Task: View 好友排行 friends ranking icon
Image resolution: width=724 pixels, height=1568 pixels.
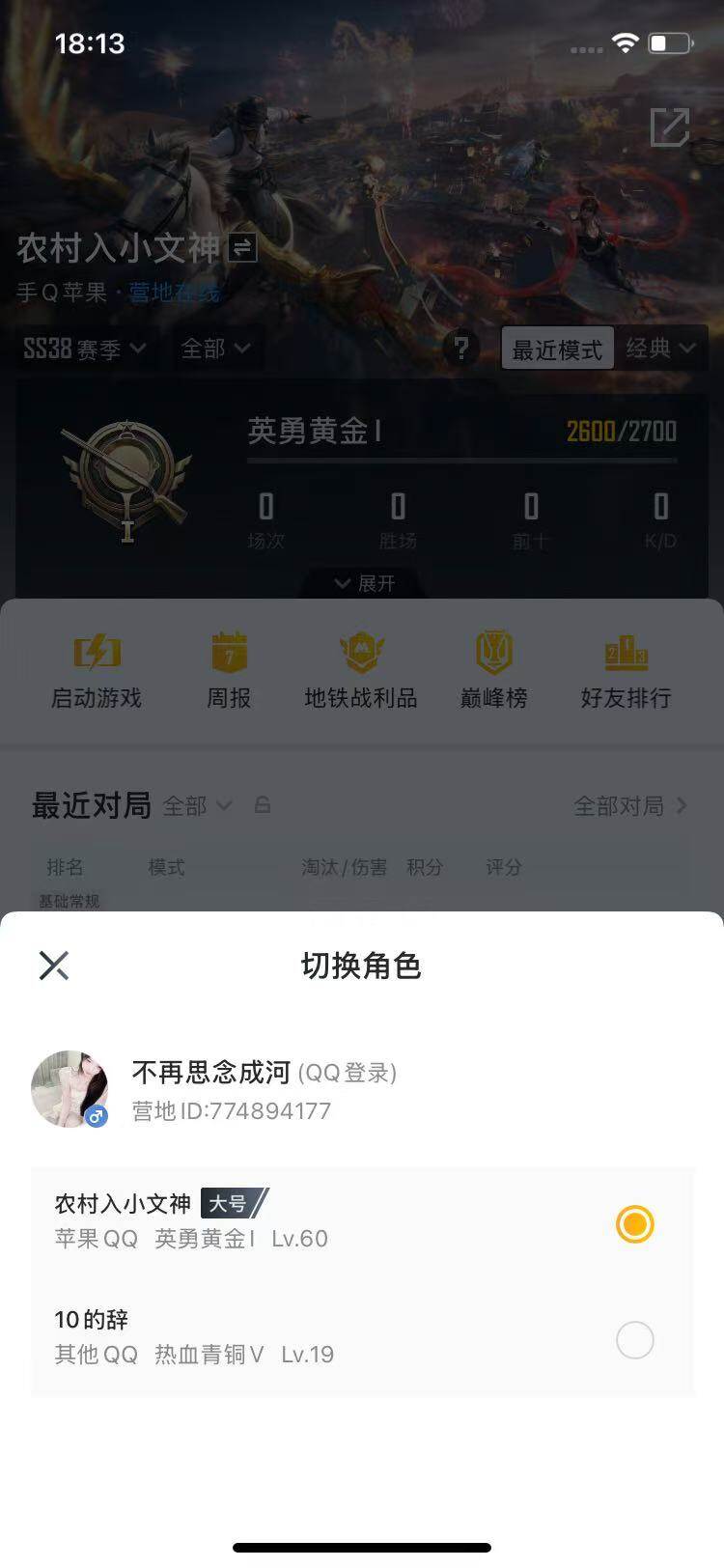Action: (626, 666)
